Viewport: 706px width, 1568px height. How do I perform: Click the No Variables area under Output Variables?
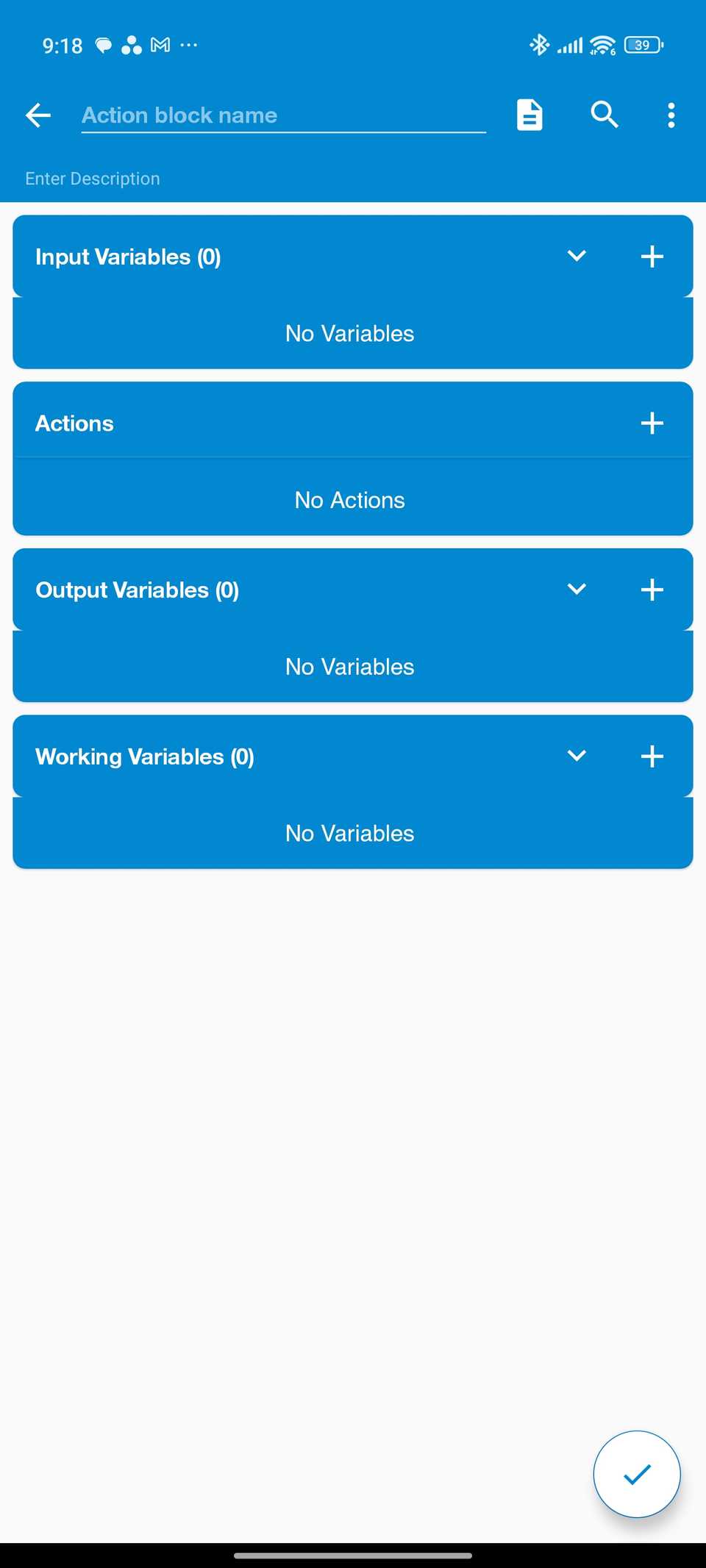pos(349,666)
